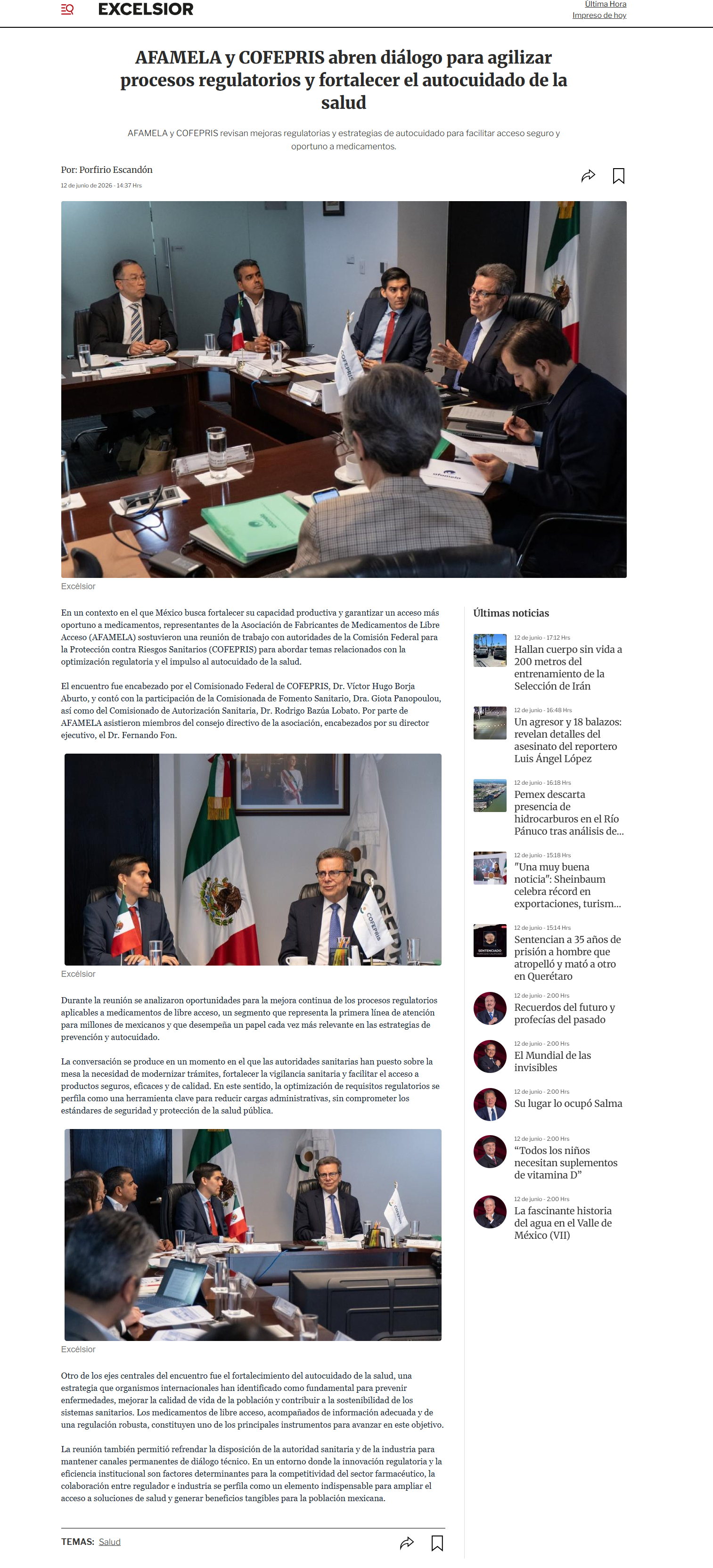Open the vitamina D suplementos column
The image size is (713, 1568).
pos(565,1162)
